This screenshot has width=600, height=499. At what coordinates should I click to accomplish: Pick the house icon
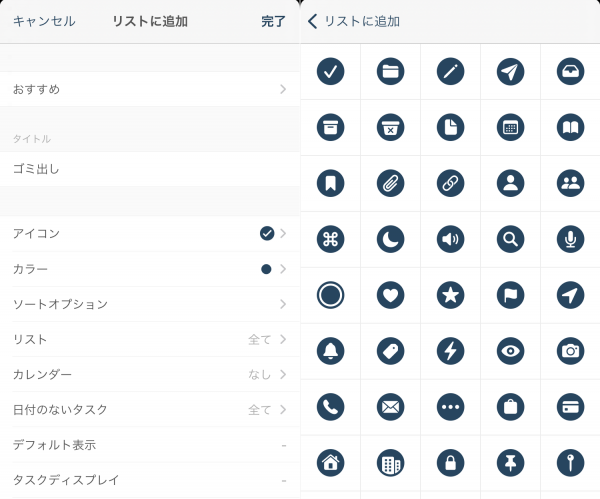click(330, 463)
